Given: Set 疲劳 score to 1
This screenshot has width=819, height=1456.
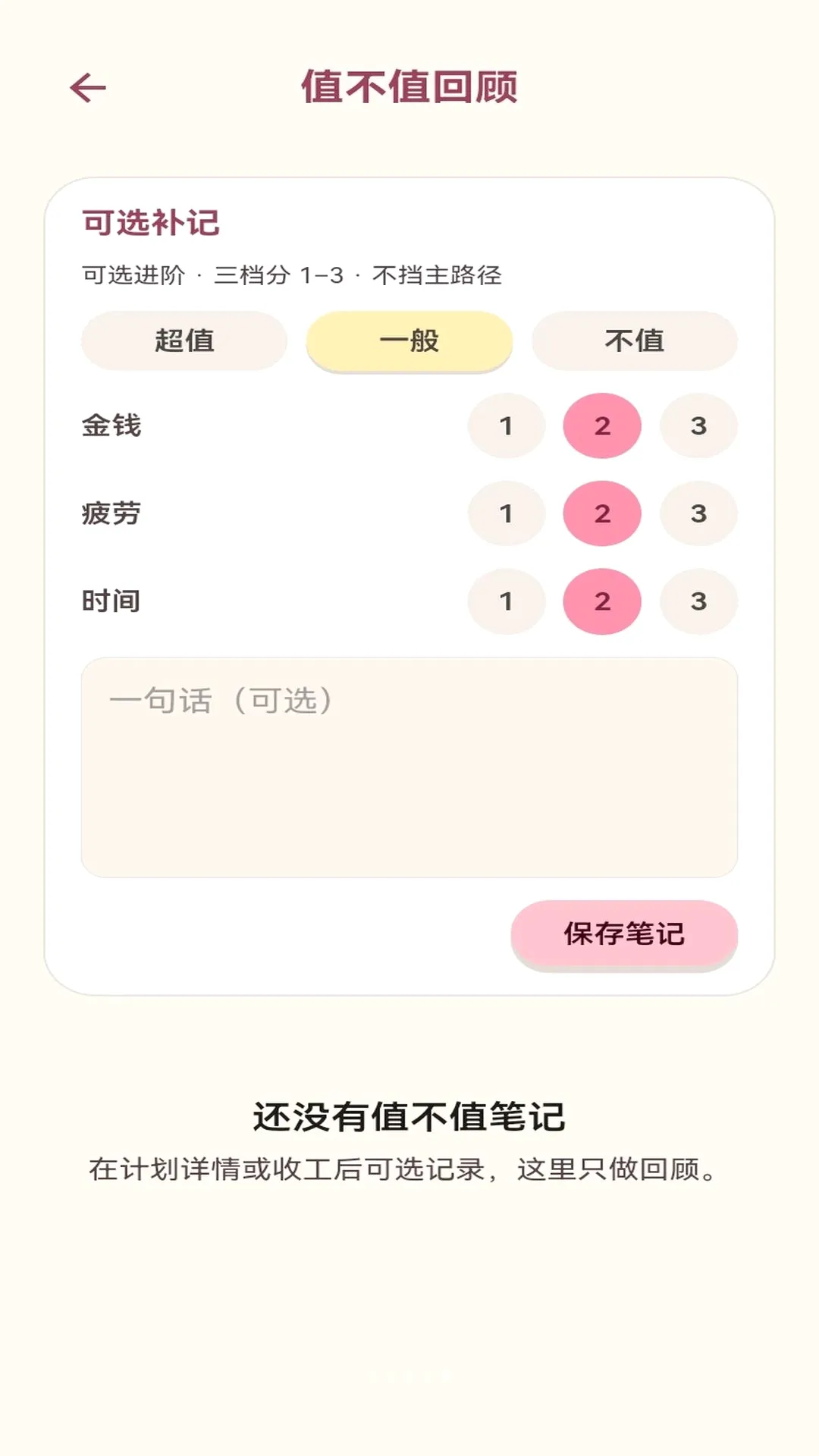Looking at the screenshot, I should pyautogui.click(x=507, y=513).
